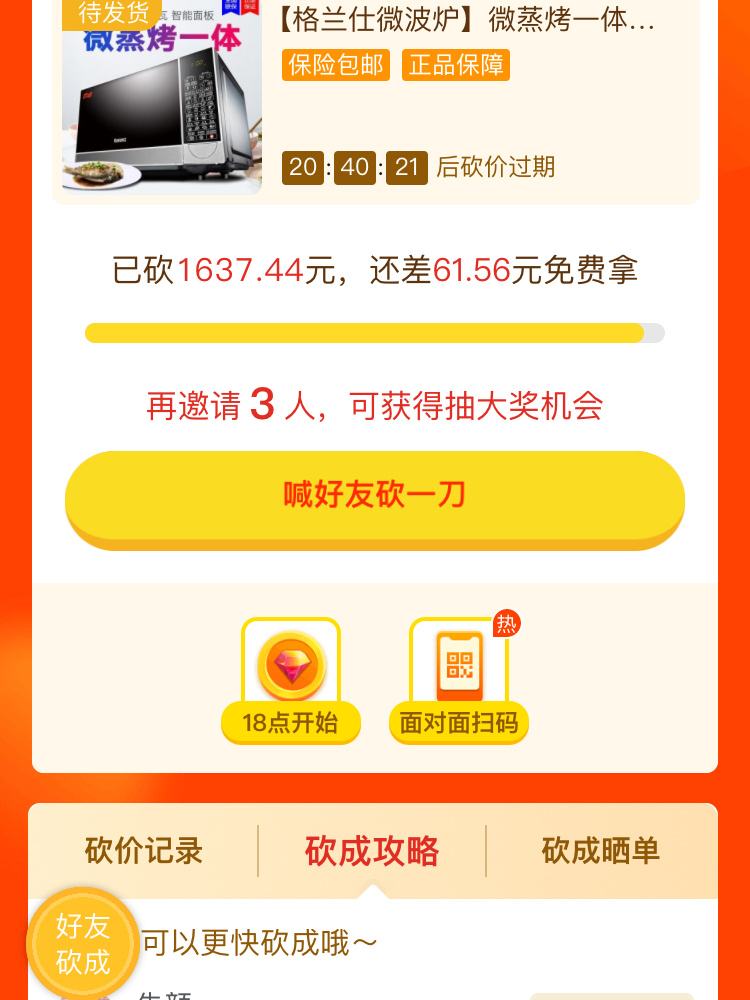Open the 好友砍成 floating badge
The height and width of the screenshot is (1000, 750).
click(83, 943)
